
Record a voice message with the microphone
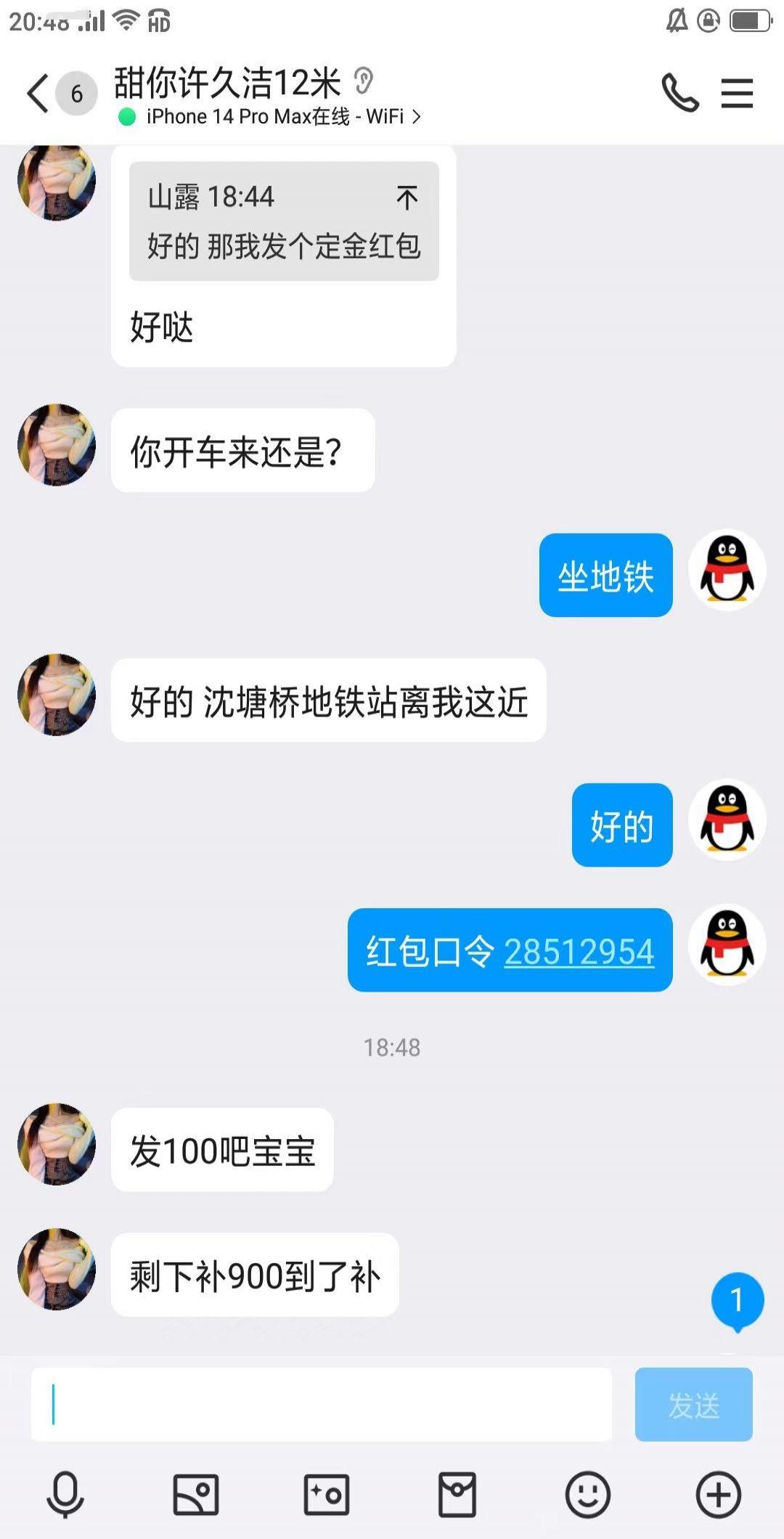65,1495
